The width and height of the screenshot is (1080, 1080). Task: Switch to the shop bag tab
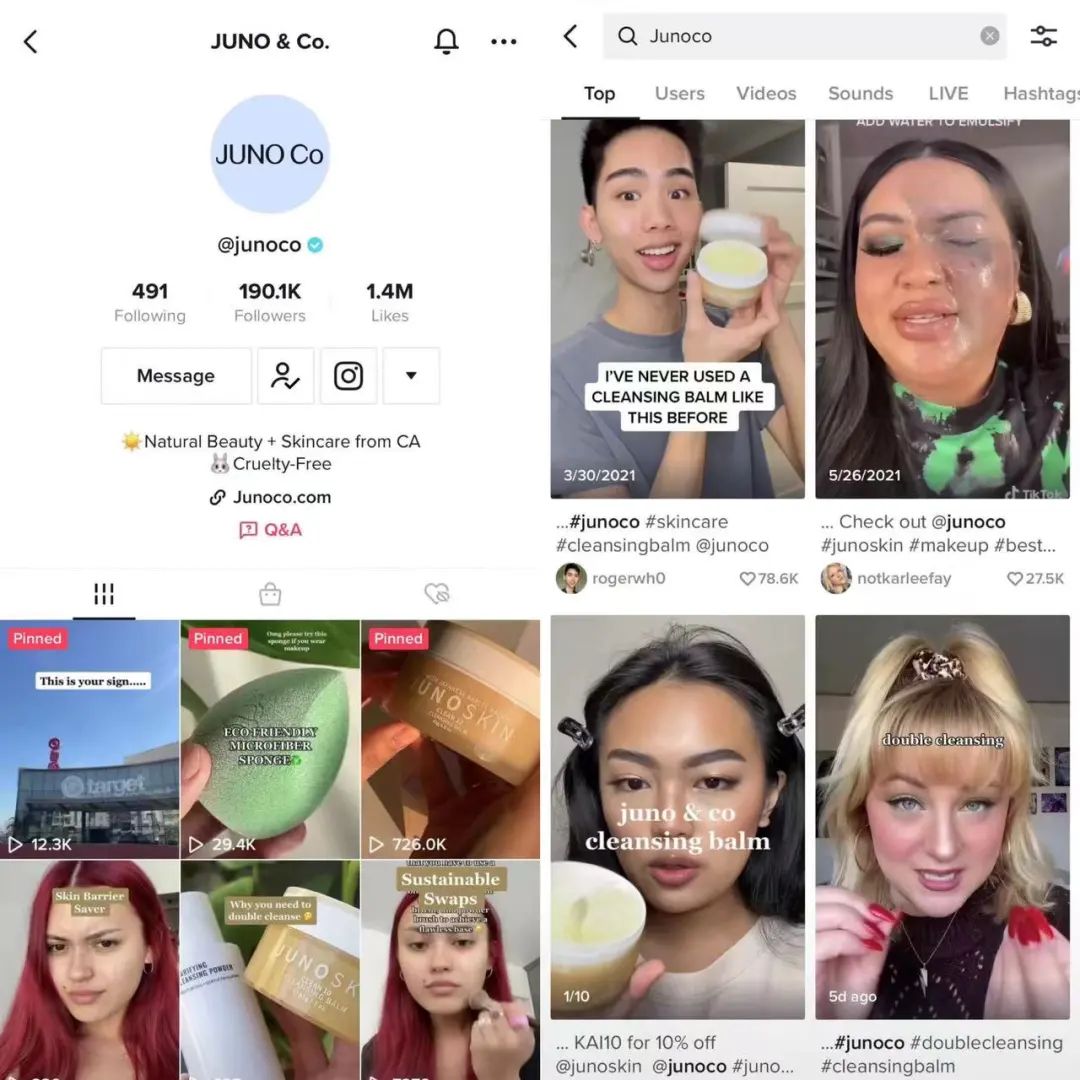pyautogui.click(x=270, y=595)
